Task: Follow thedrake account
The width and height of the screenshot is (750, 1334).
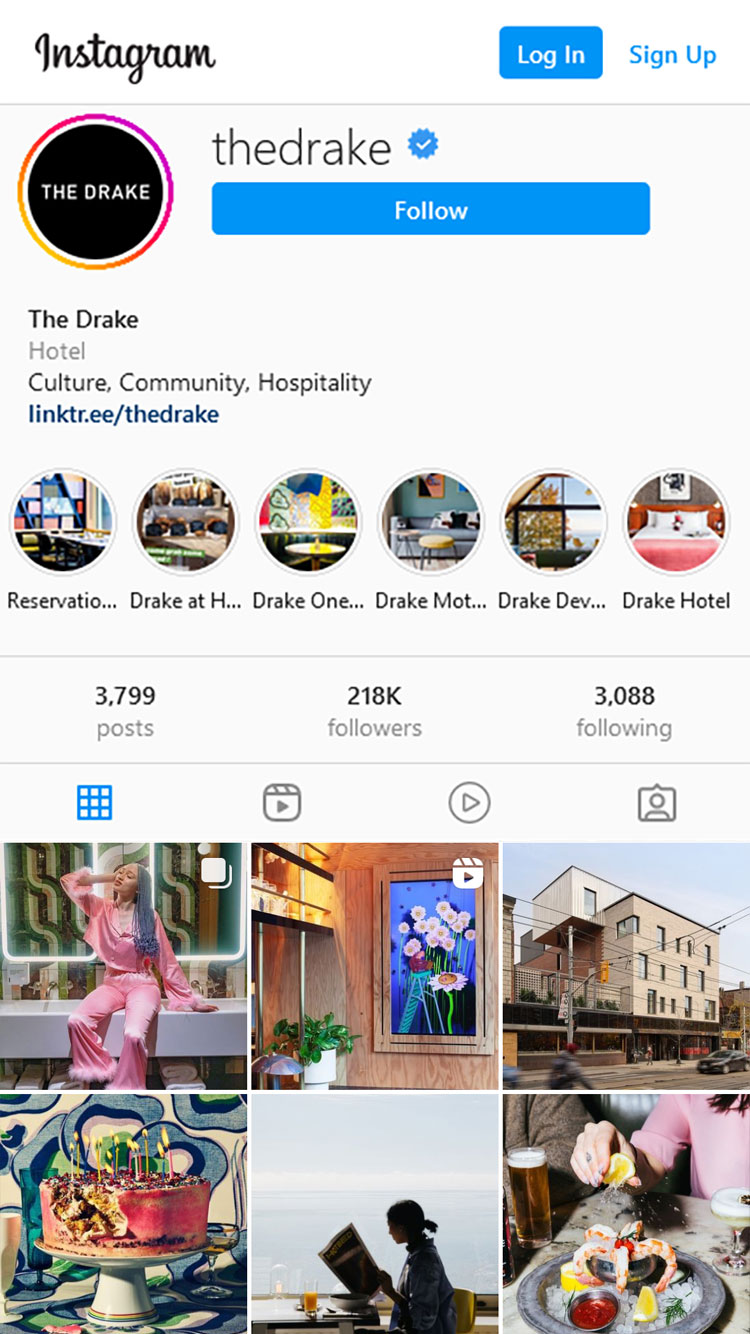Action: click(x=431, y=209)
